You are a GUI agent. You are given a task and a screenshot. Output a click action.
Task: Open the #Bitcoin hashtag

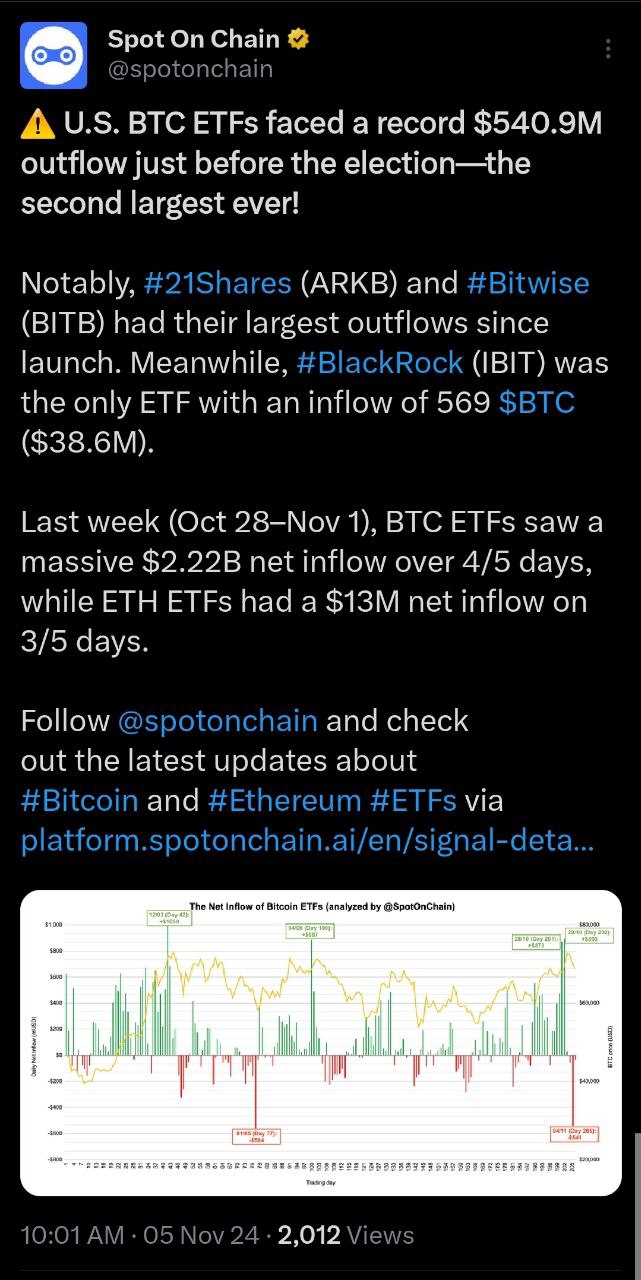pos(79,800)
